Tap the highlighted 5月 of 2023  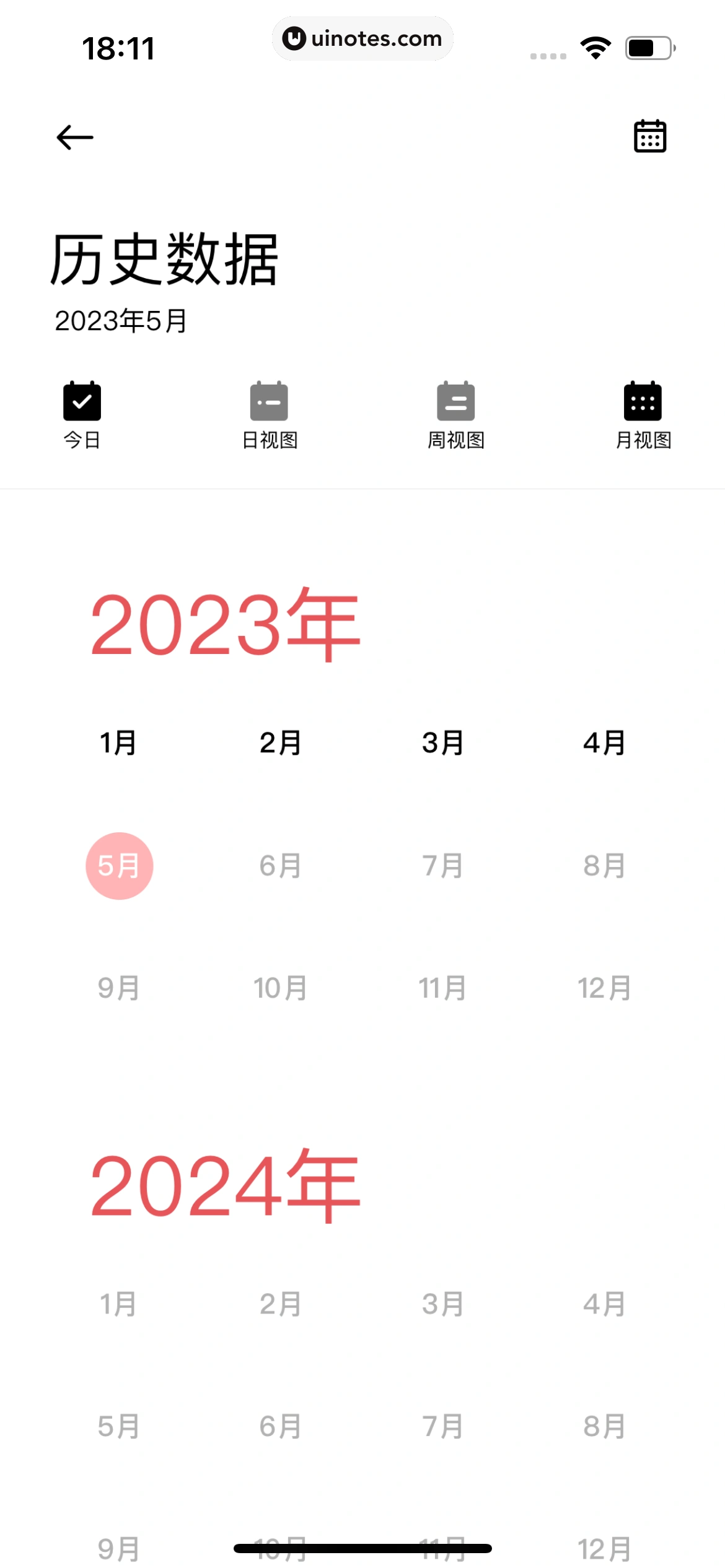coord(119,866)
